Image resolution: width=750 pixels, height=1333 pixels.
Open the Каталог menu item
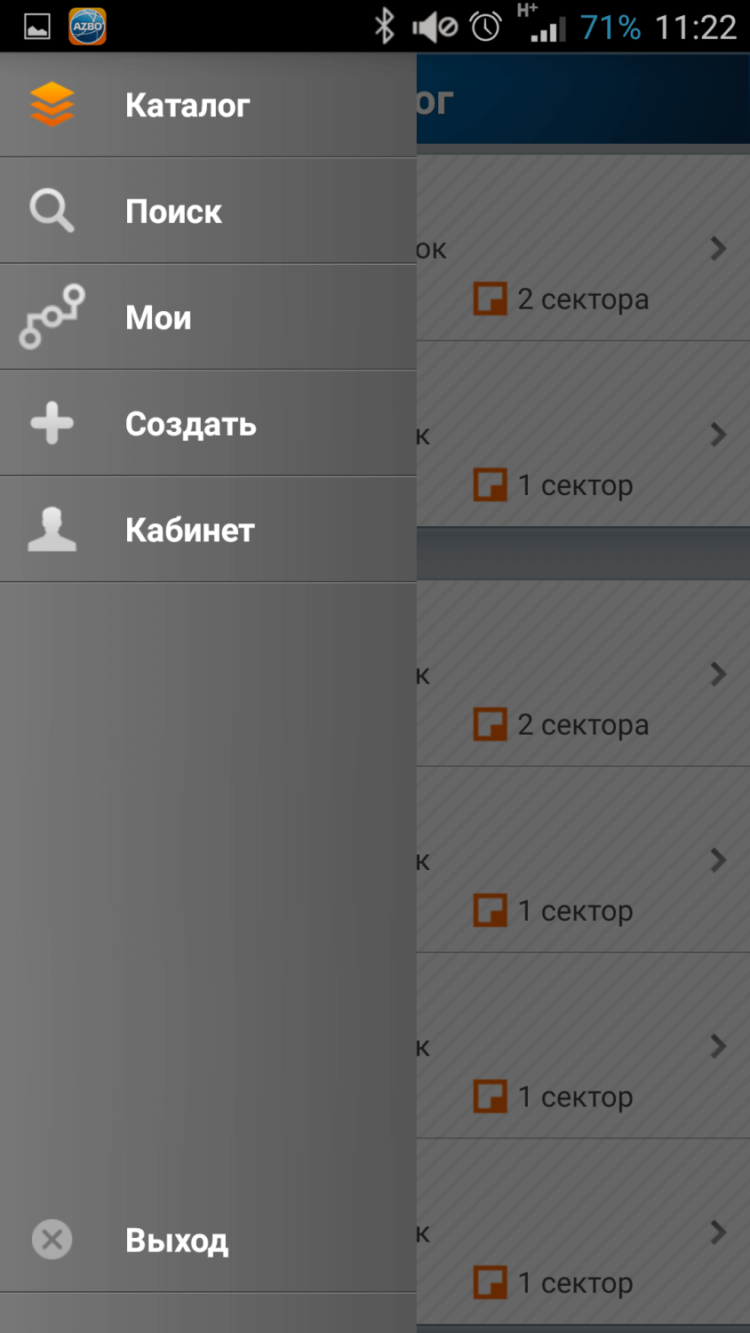[187, 105]
